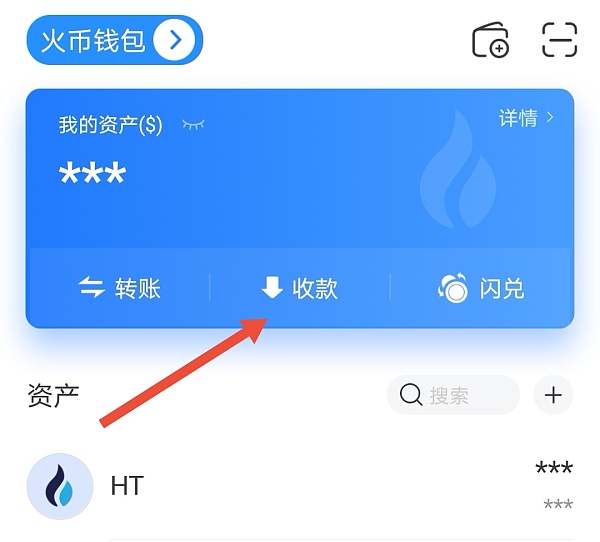
Task: Search assets in the 搜索 box
Action: 453,395
